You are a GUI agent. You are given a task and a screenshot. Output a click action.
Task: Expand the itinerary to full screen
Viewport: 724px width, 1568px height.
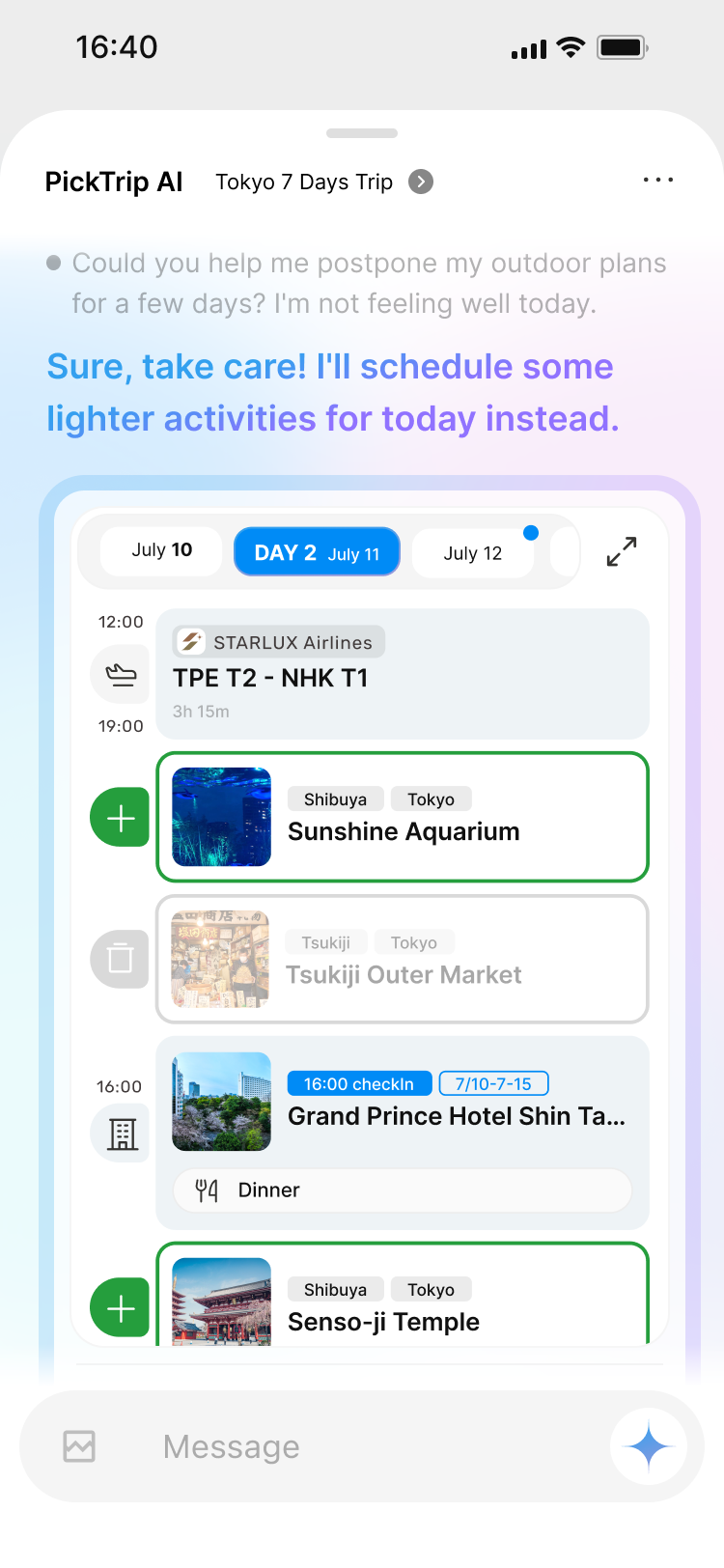click(x=622, y=551)
